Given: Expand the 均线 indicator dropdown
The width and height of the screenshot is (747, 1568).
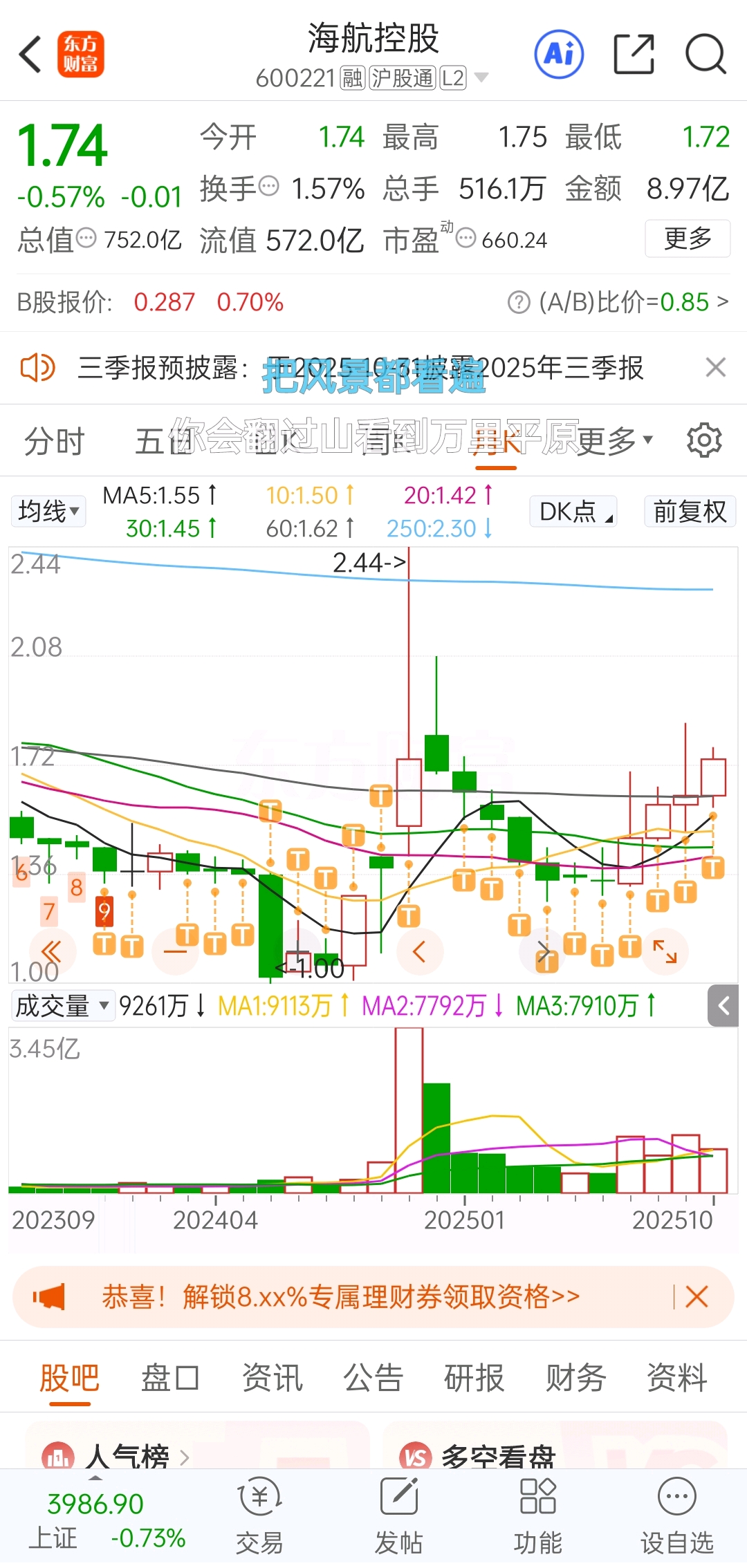Looking at the screenshot, I should pyautogui.click(x=48, y=512).
